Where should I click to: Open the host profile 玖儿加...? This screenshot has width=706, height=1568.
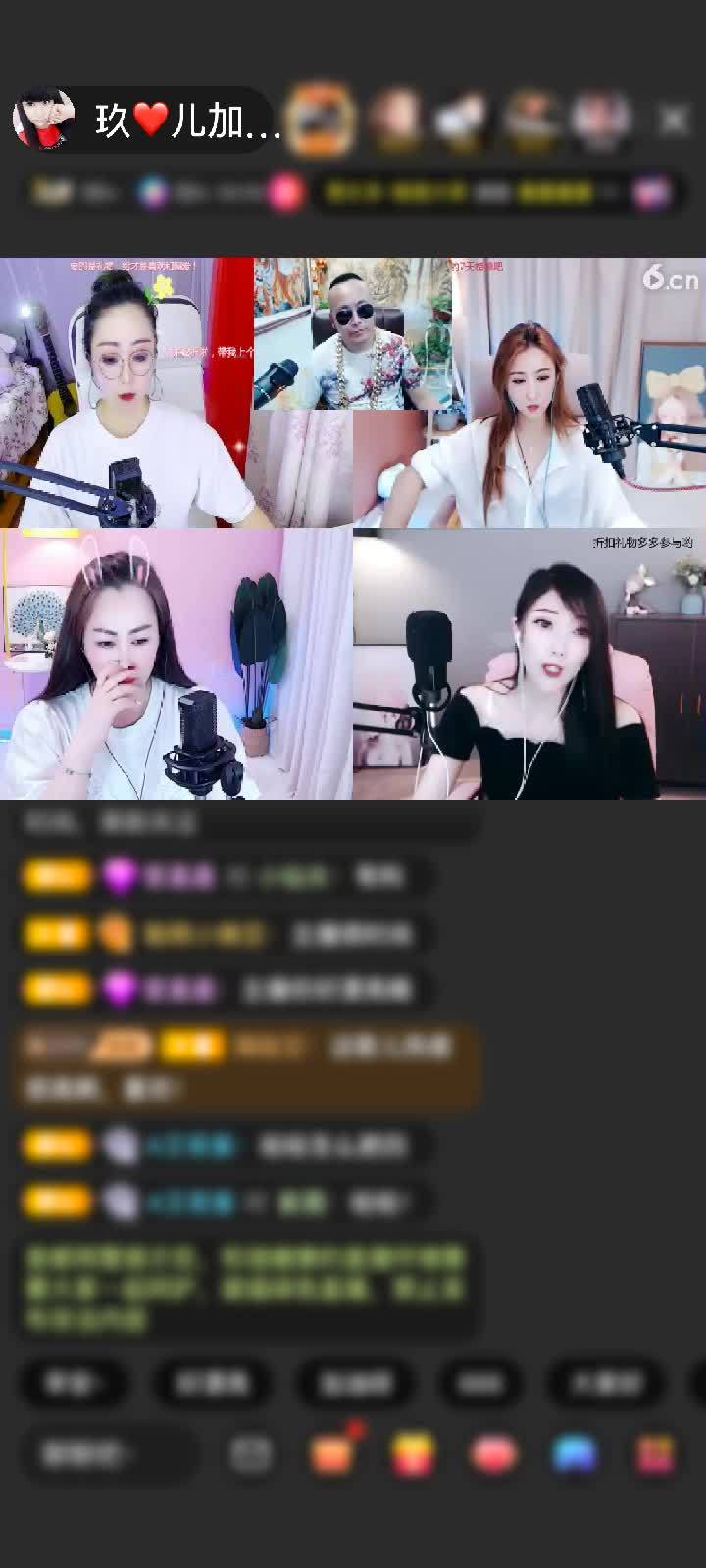147,121
